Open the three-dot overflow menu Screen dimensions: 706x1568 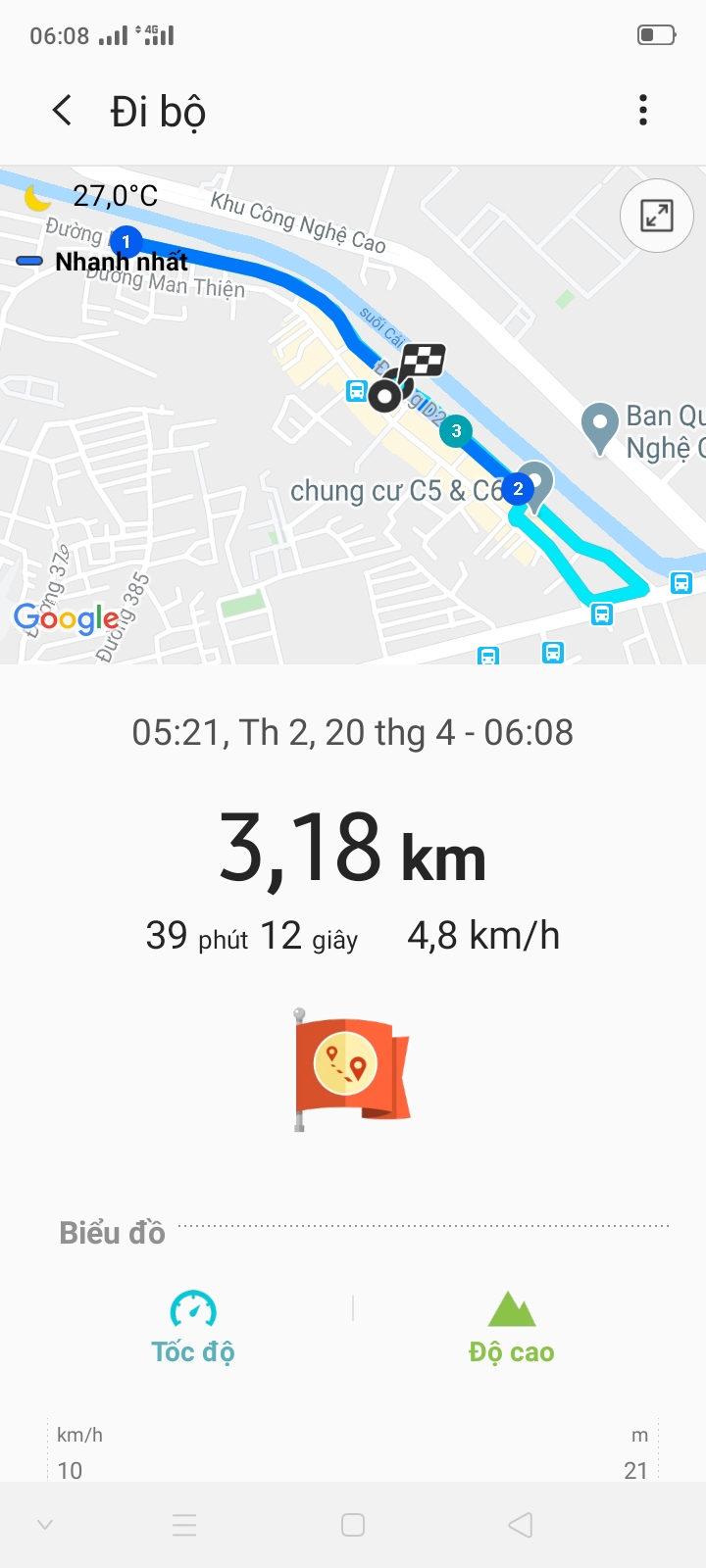(x=643, y=111)
